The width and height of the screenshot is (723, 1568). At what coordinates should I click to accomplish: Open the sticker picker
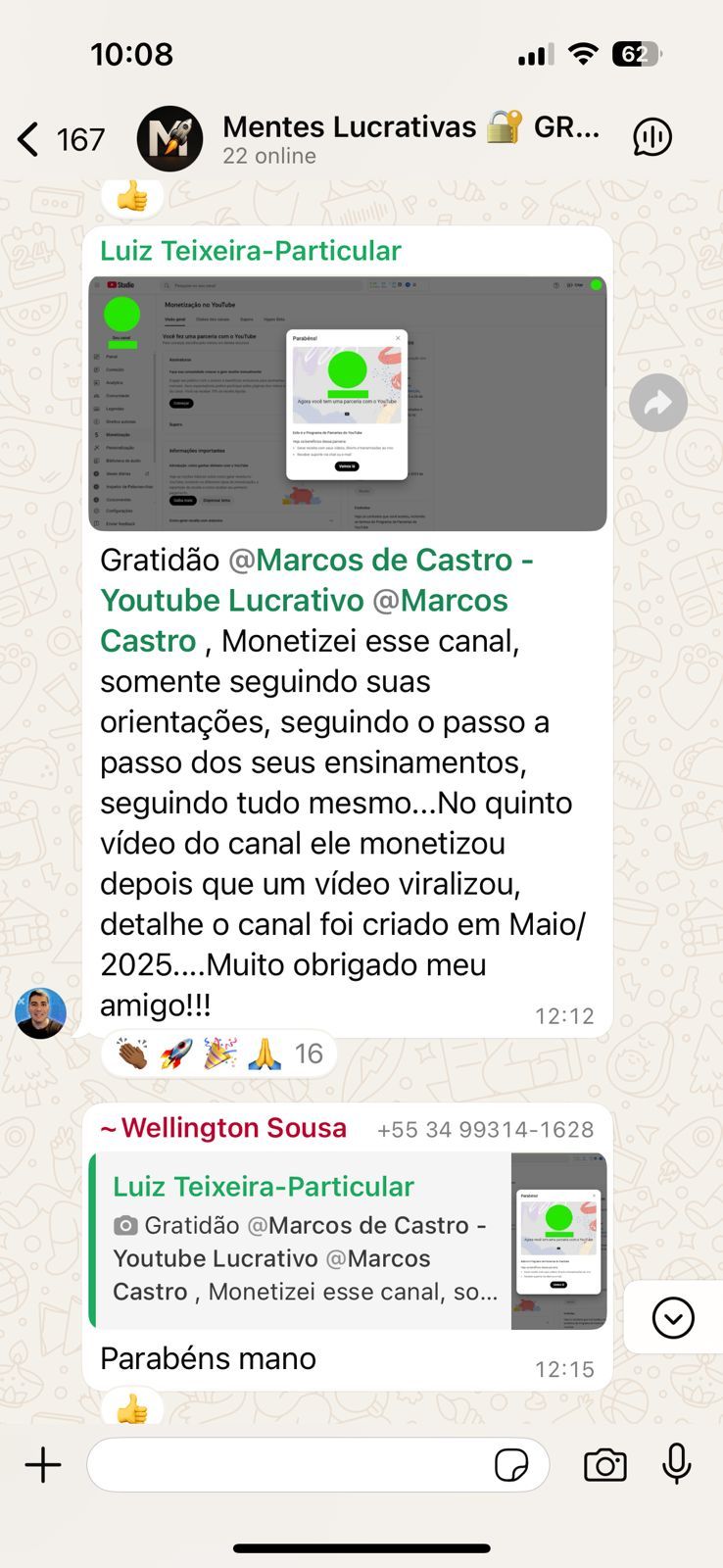[511, 1466]
